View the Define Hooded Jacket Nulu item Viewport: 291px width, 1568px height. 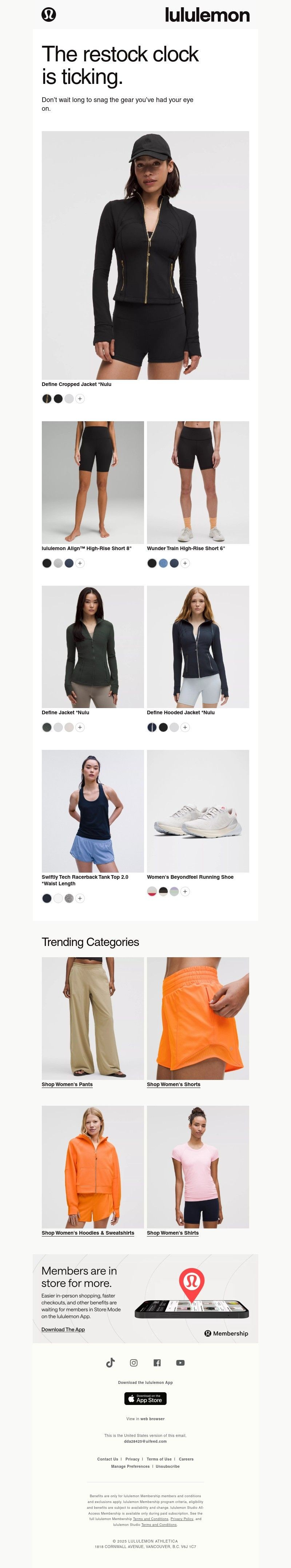[x=198, y=646]
